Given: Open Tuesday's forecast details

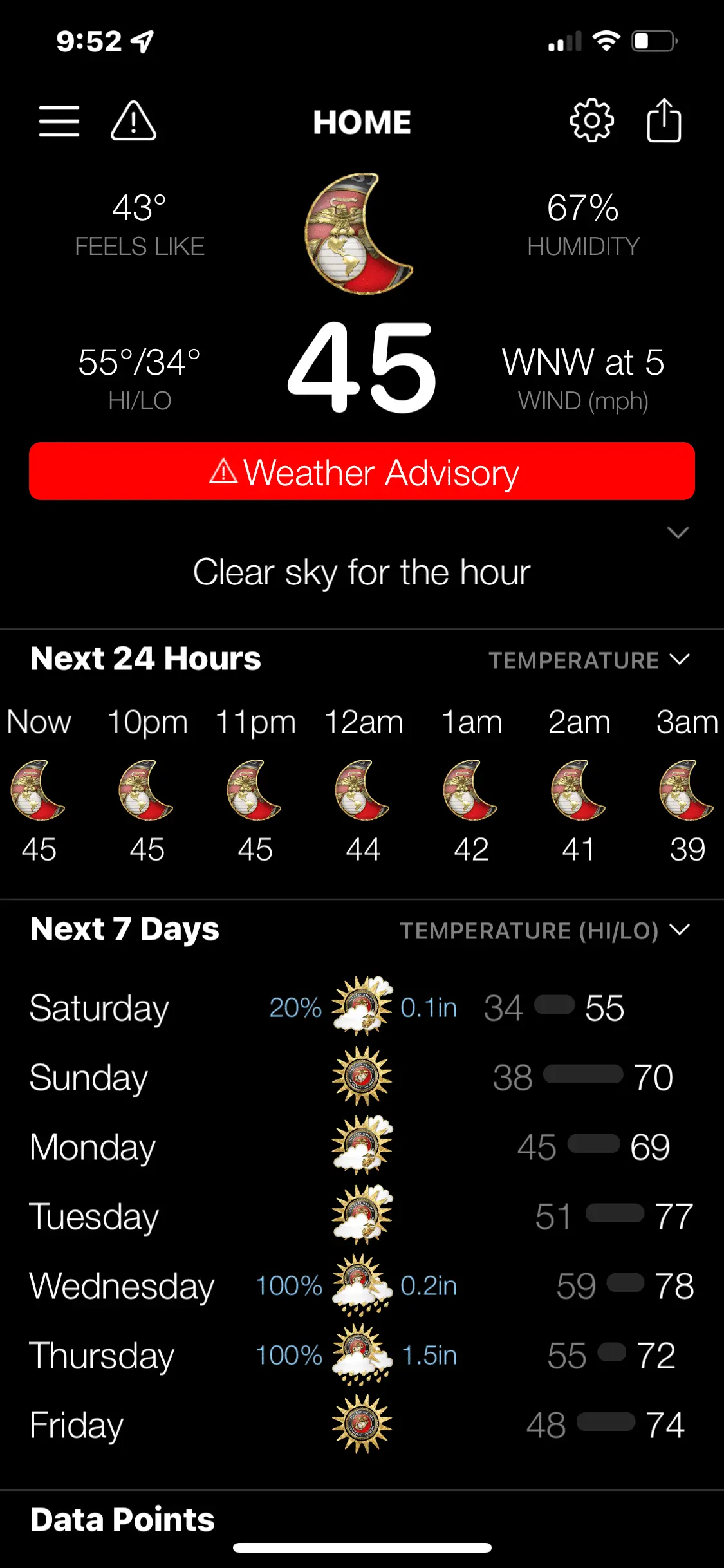Looking at the screenshot, I should point(94,1217).
